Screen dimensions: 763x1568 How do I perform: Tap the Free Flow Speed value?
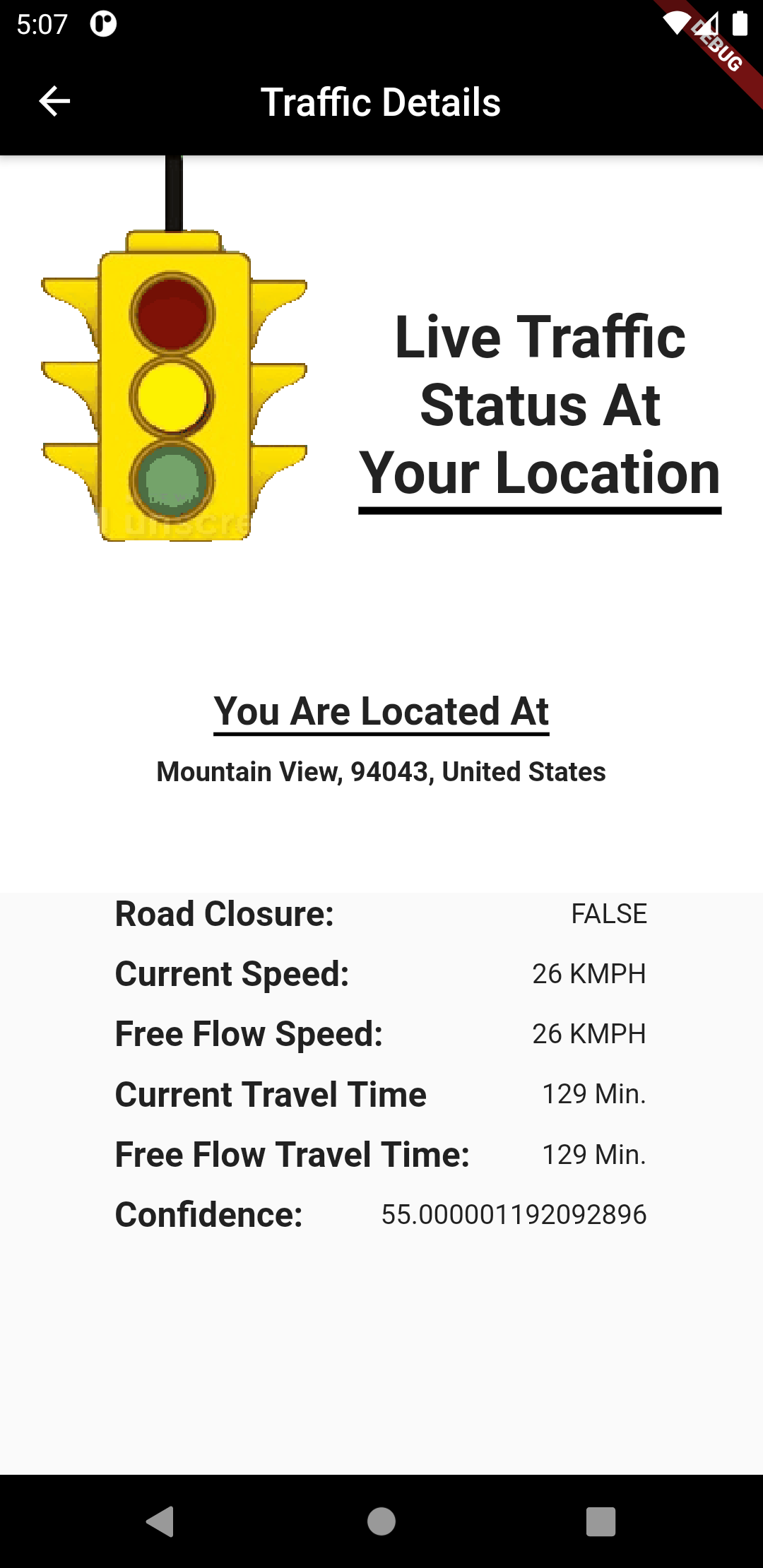[588, 1033]
